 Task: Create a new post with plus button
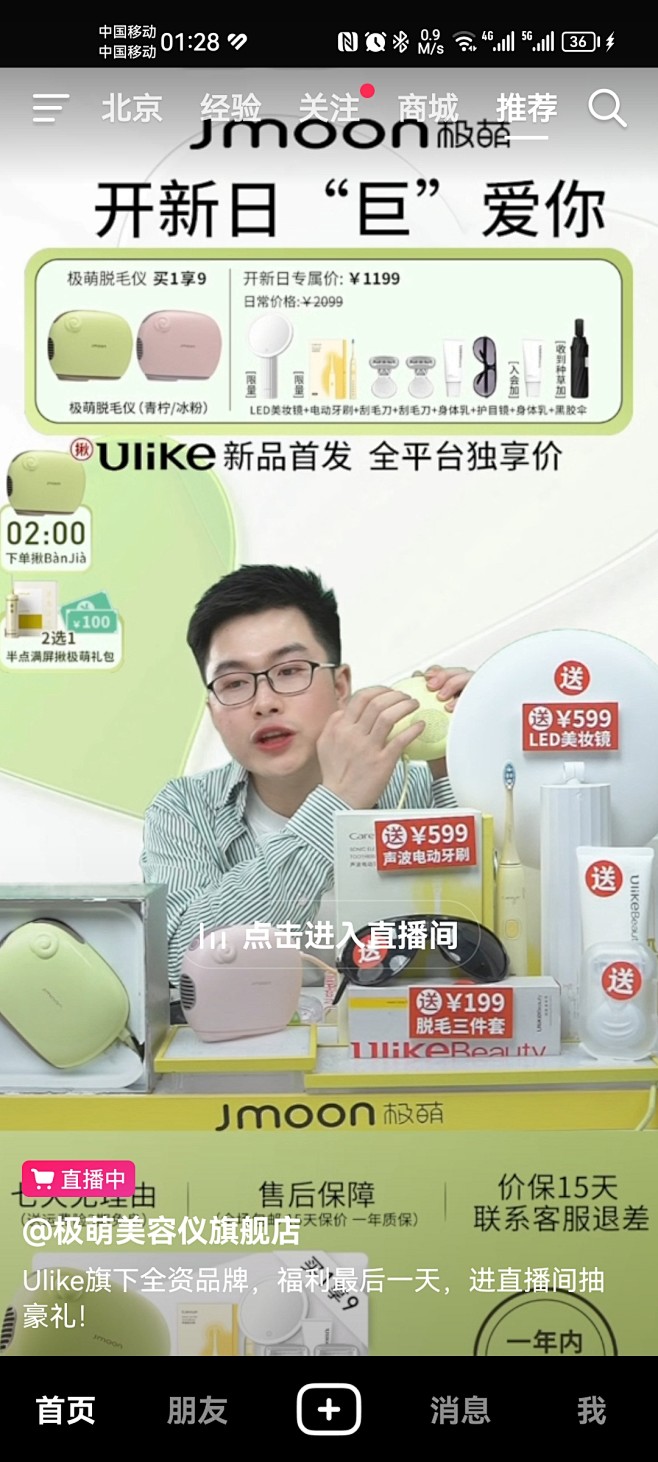point(329,1410)
